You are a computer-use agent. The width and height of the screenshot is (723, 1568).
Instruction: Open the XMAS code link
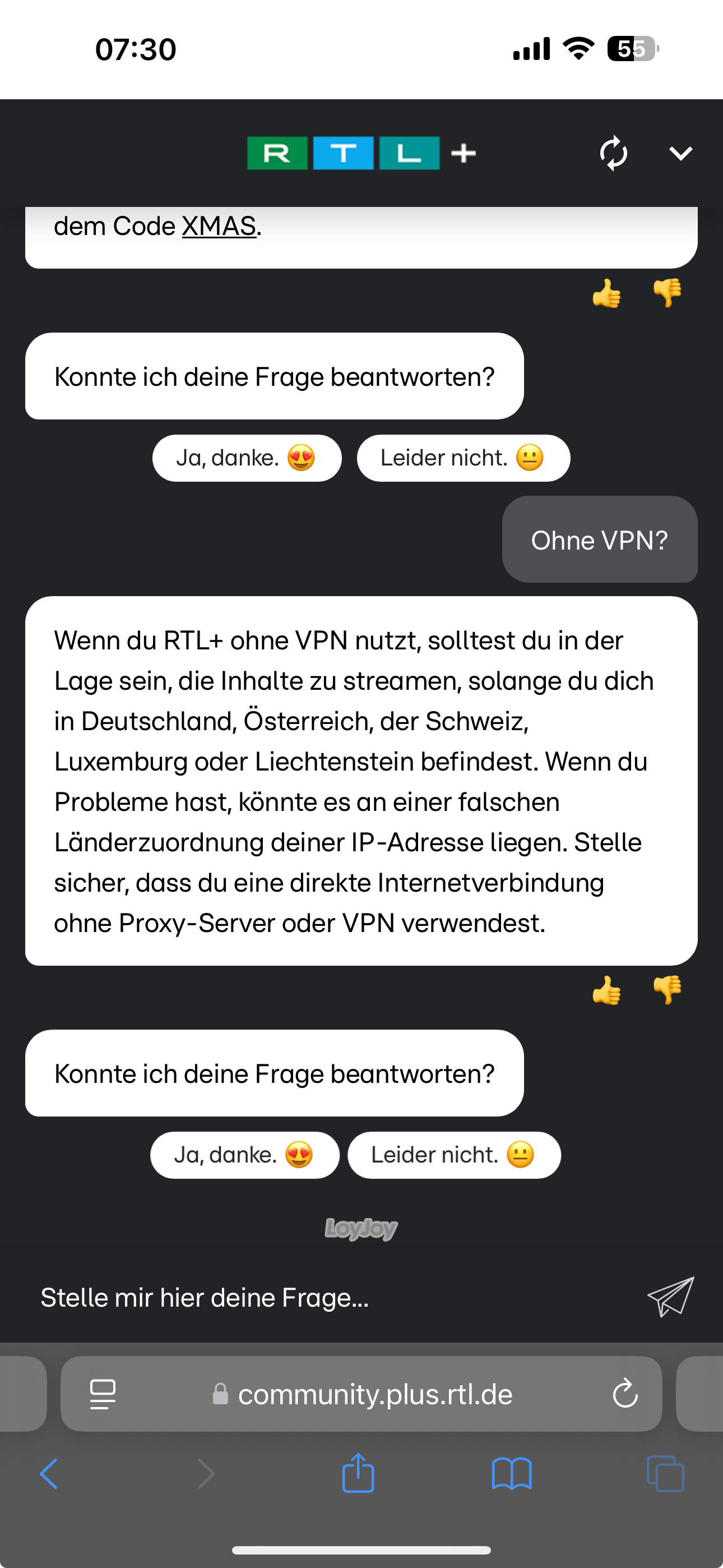(219, 227)
